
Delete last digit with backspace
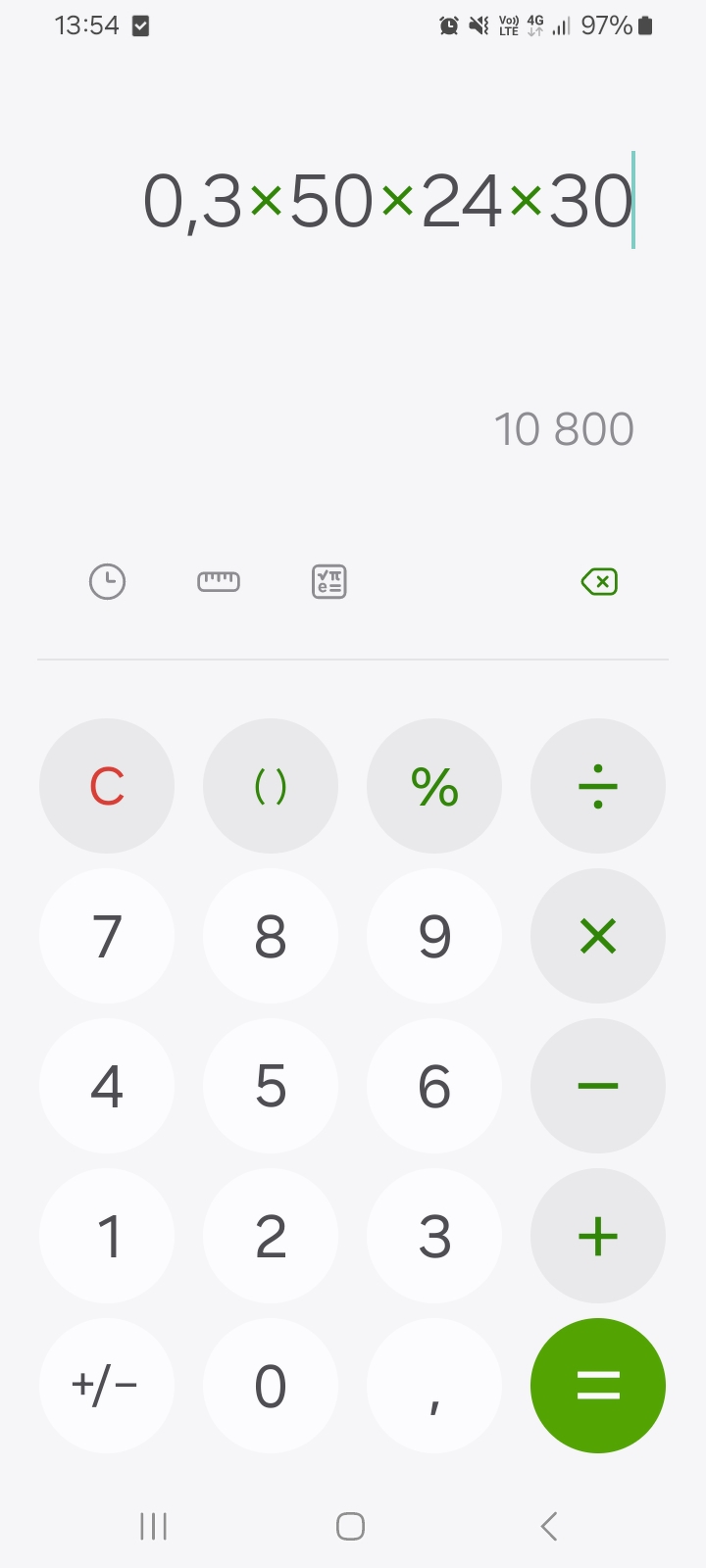[x=599, y=582]
